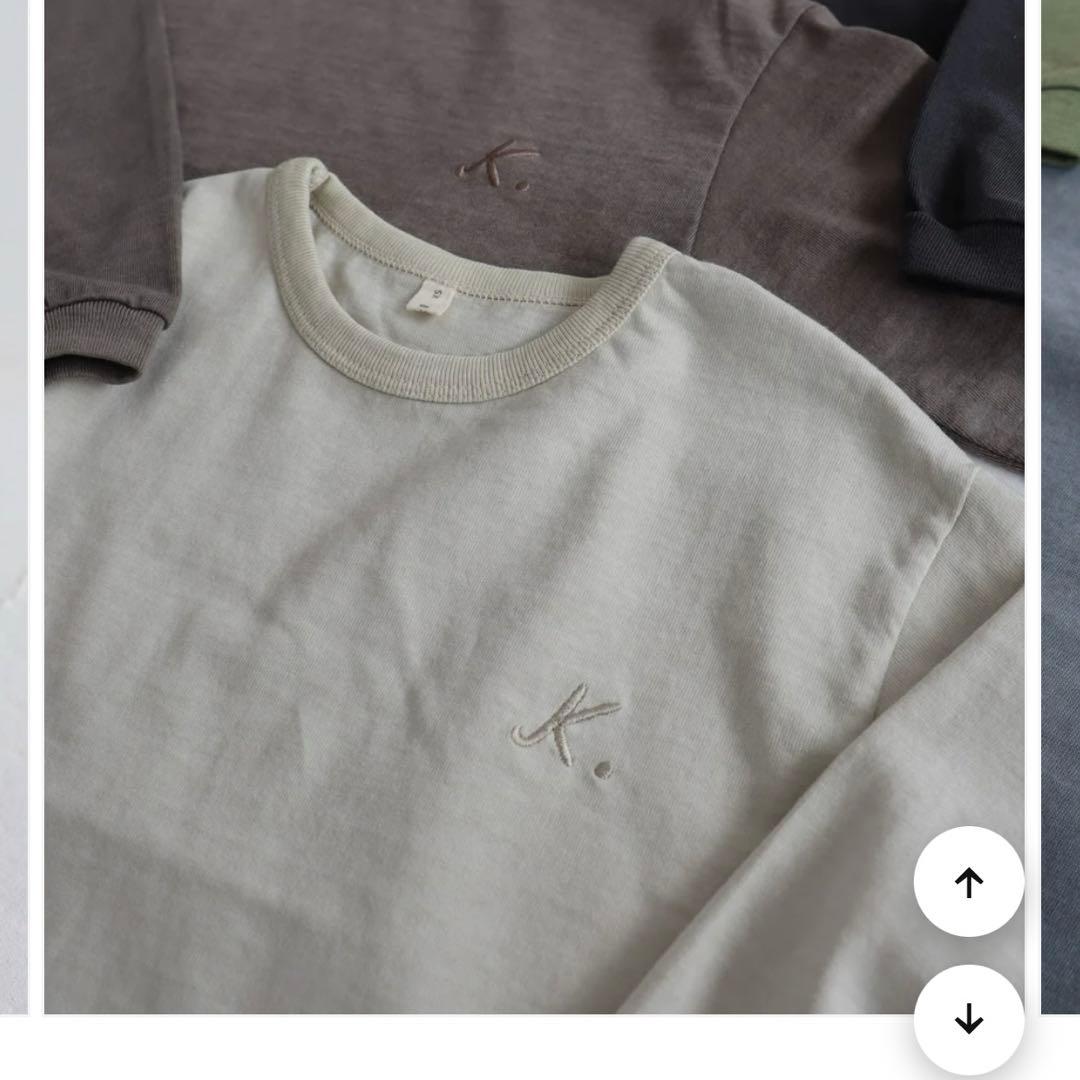This screenshot has width=1080, height=1080.
Task: Tap the down arrow button
Action: 968,1019
